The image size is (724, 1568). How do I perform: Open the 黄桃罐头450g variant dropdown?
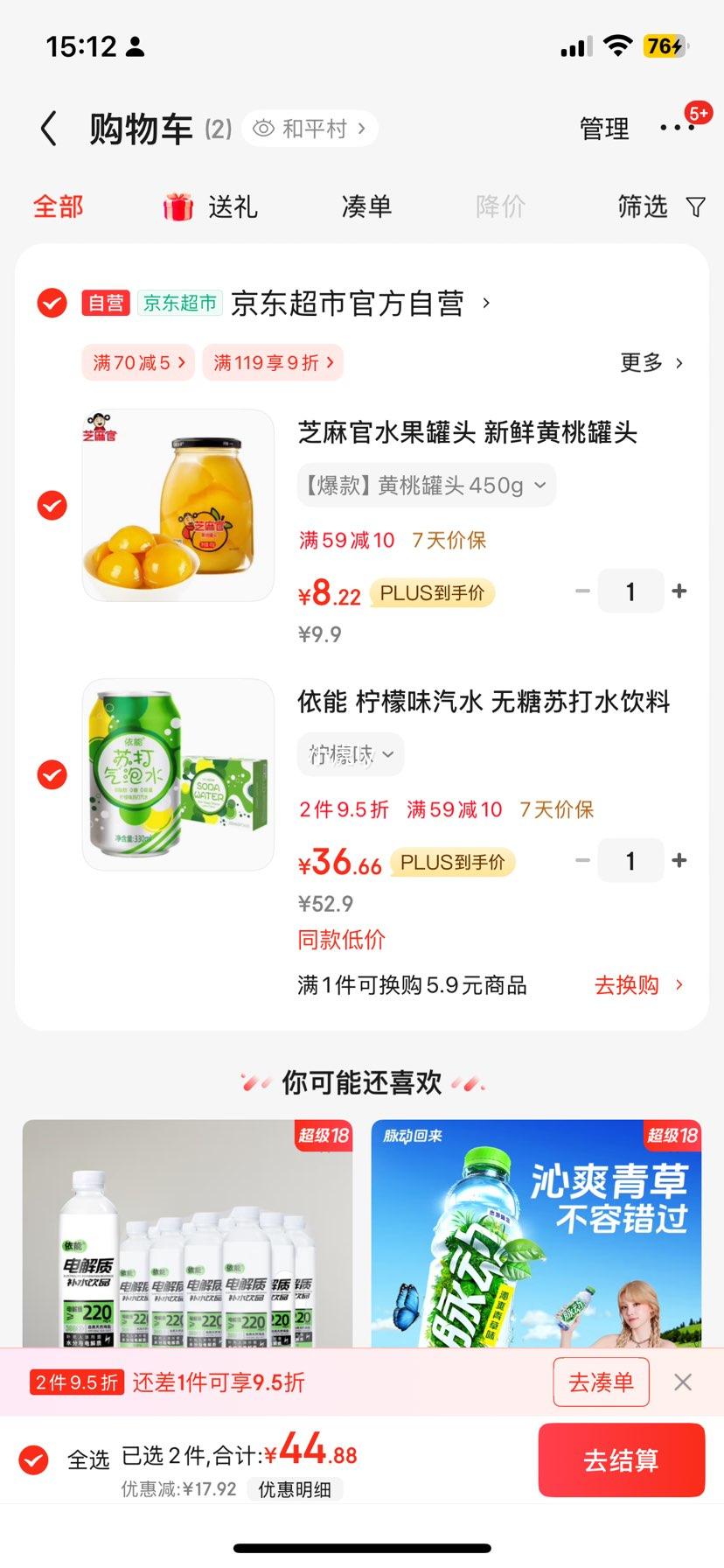pyautogui.click(x=426, y=485)
